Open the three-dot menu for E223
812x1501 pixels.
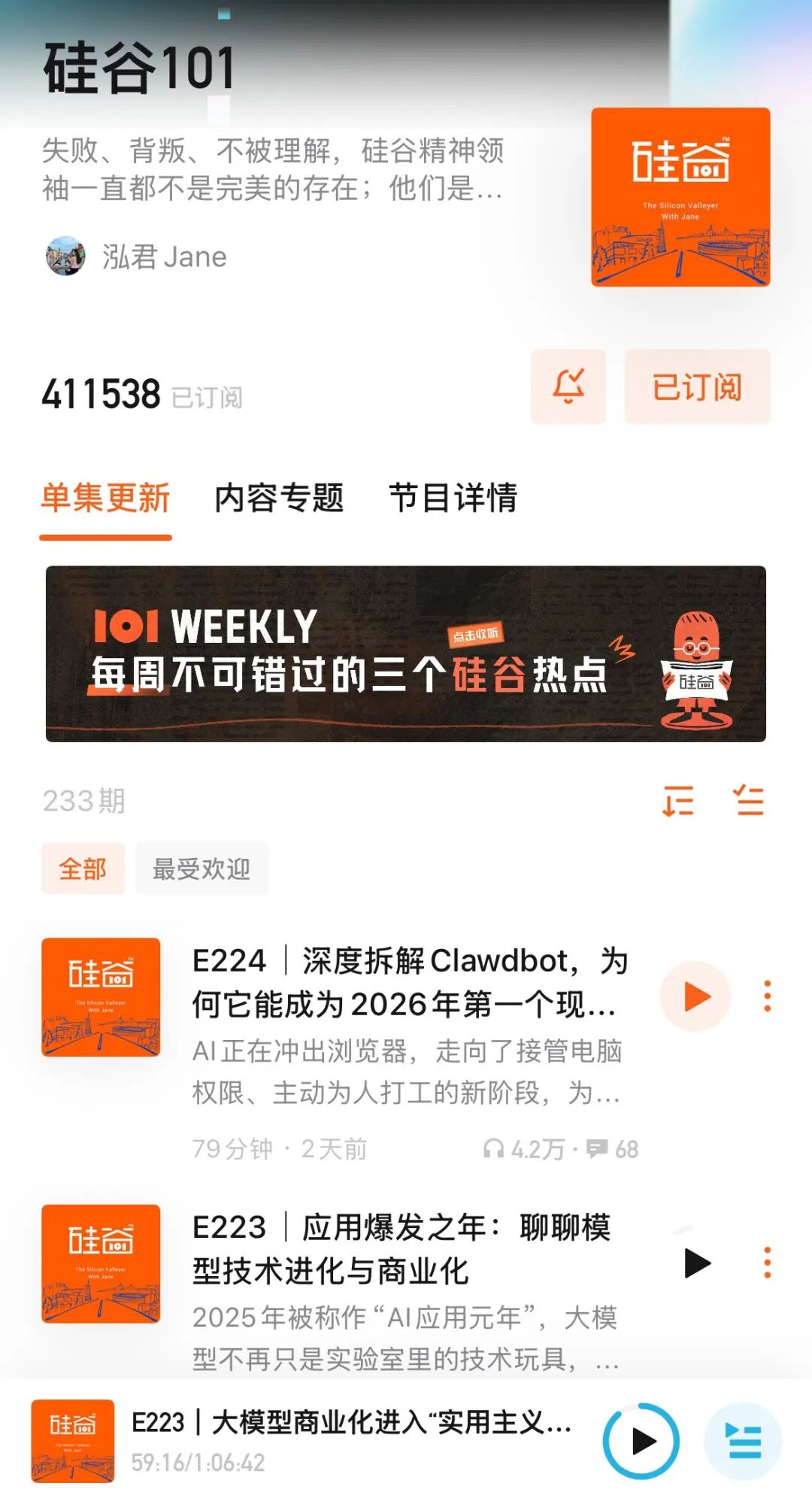tap(768, 1261)
